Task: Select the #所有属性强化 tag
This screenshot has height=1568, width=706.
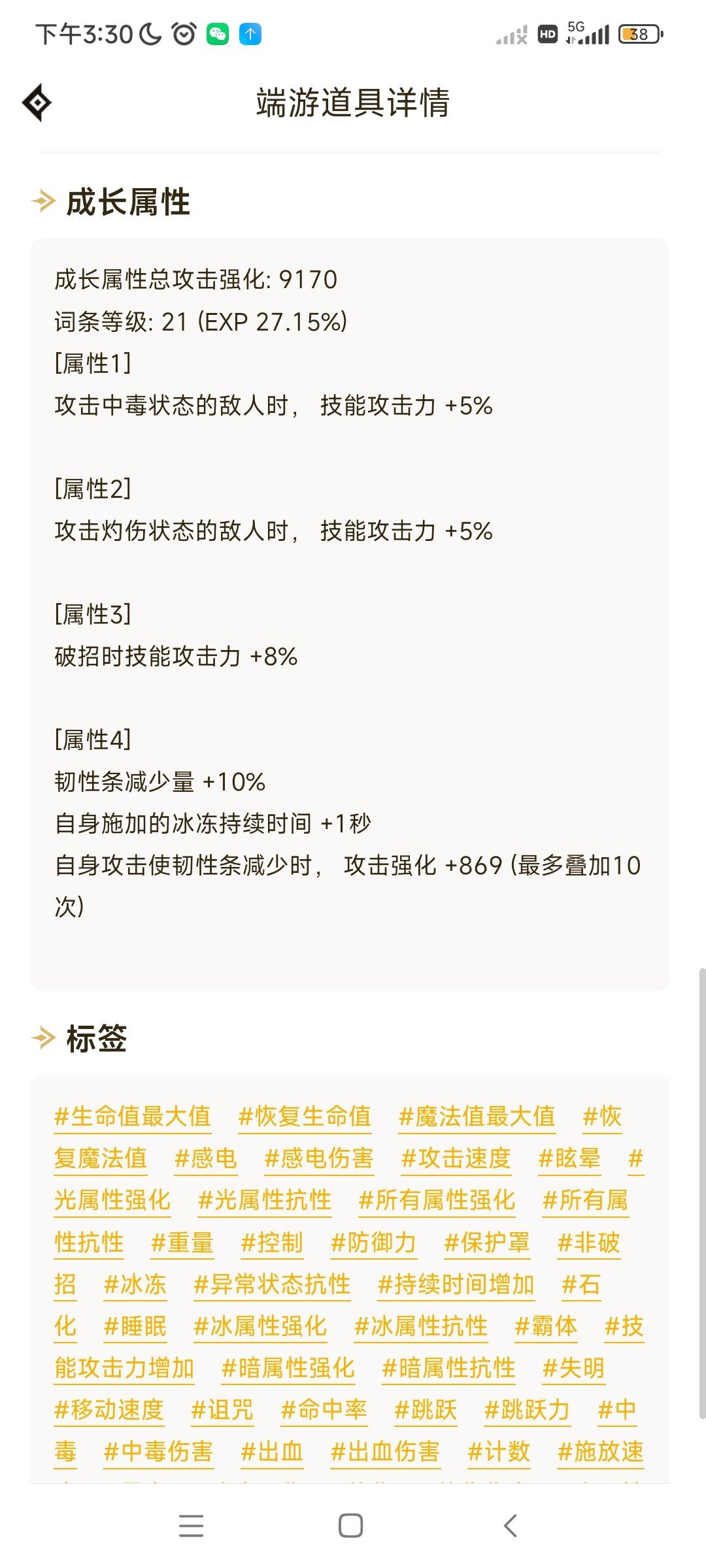Action: [437, 1200]
